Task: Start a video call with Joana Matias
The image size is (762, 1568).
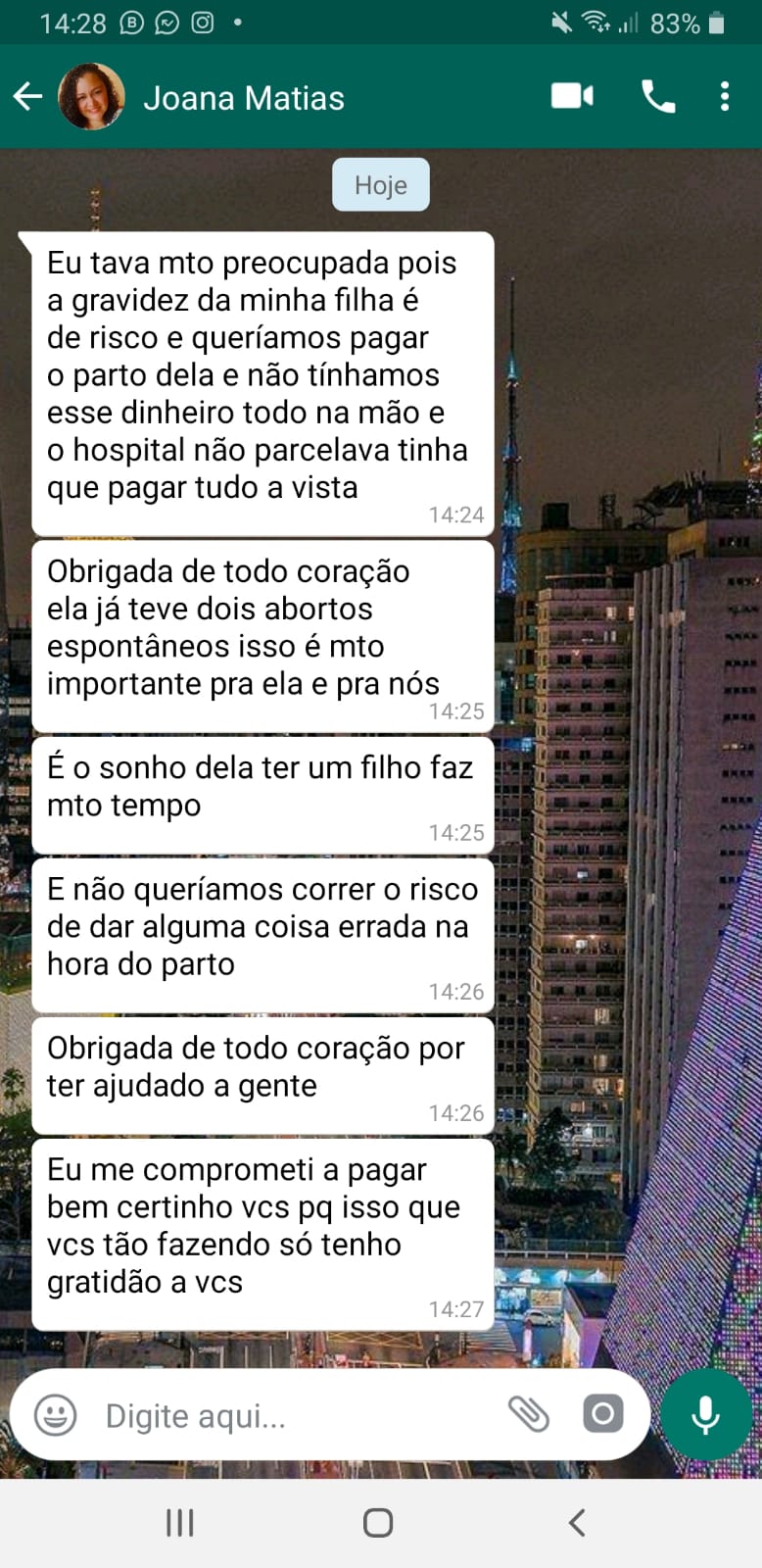Action: tap(572, 96)
